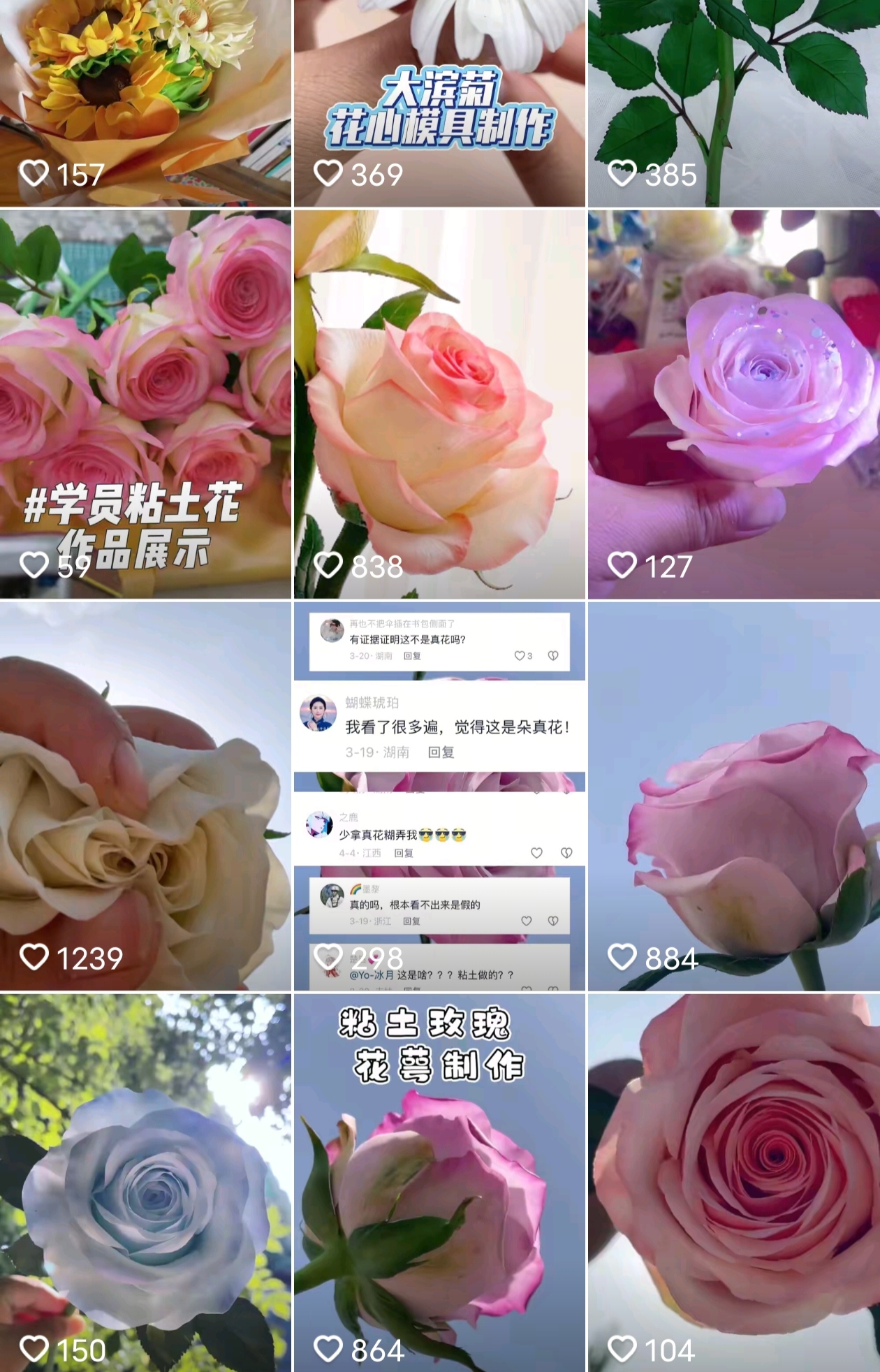Open the pink rose close-up with 104 likes
Viewport: 880px width, 1372px height.
(x=733, y=1182)
